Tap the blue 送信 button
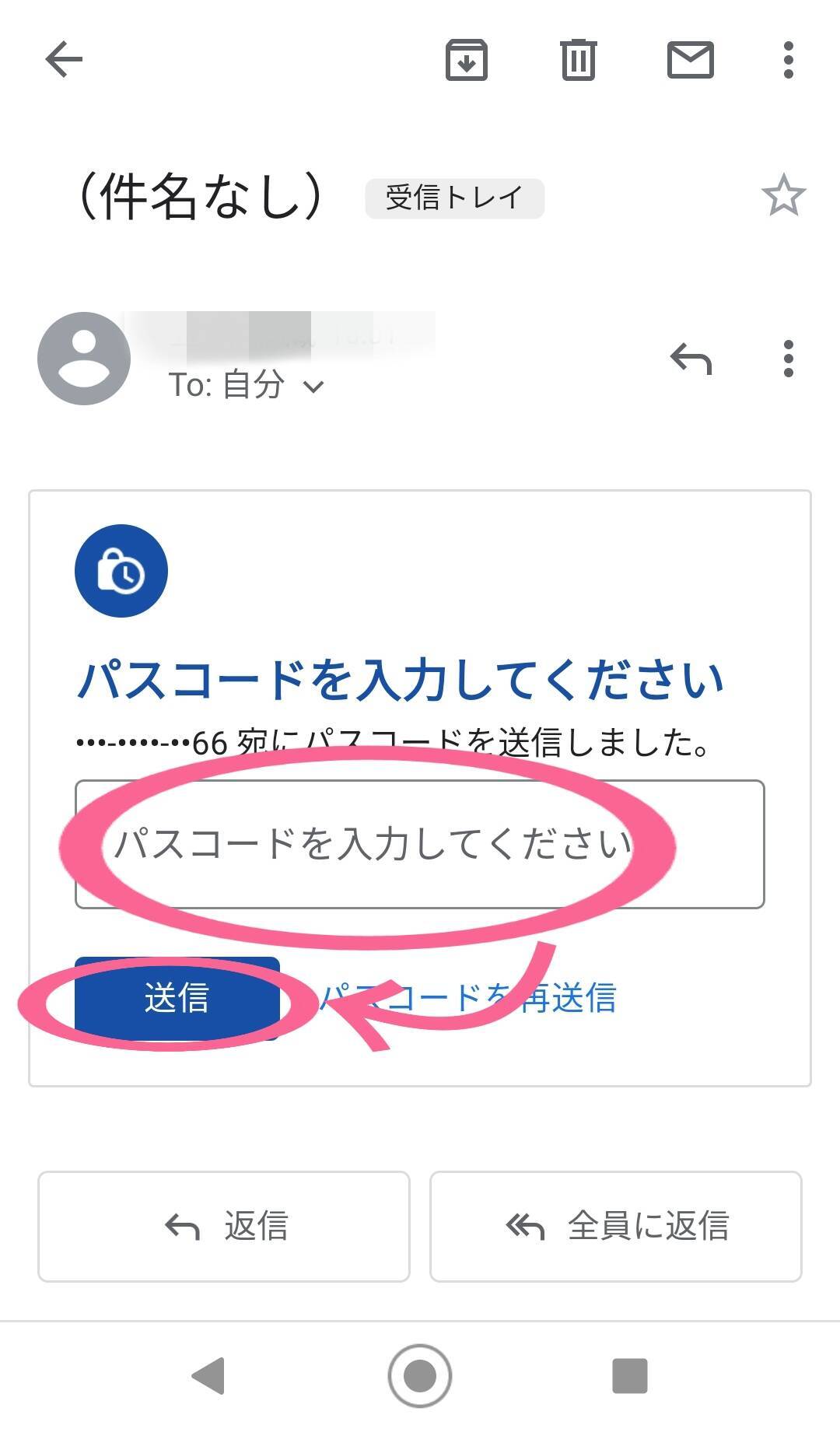The height and width of the screenshot is (1432, 840). 177,998
